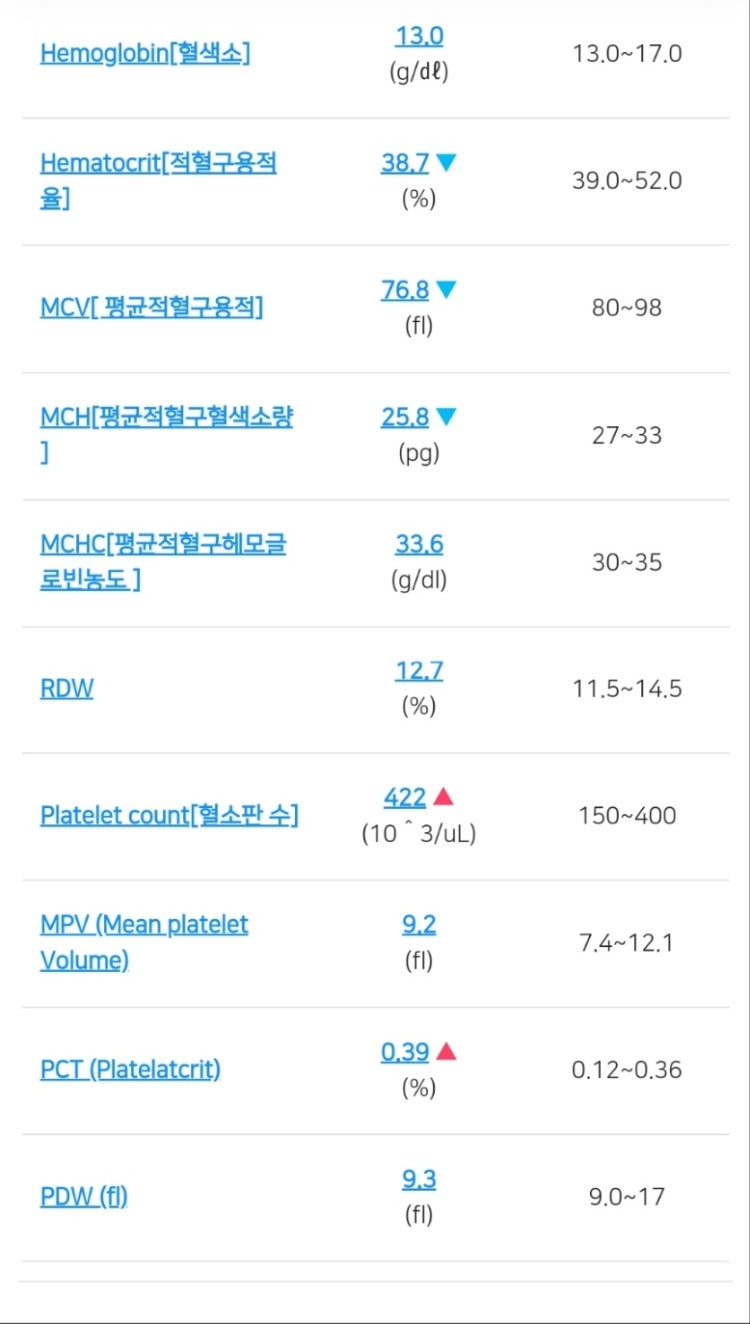Viewport: 750px width, 1324px height.
Task: Open the MCH value 25.8
Action: click(405, 418)
